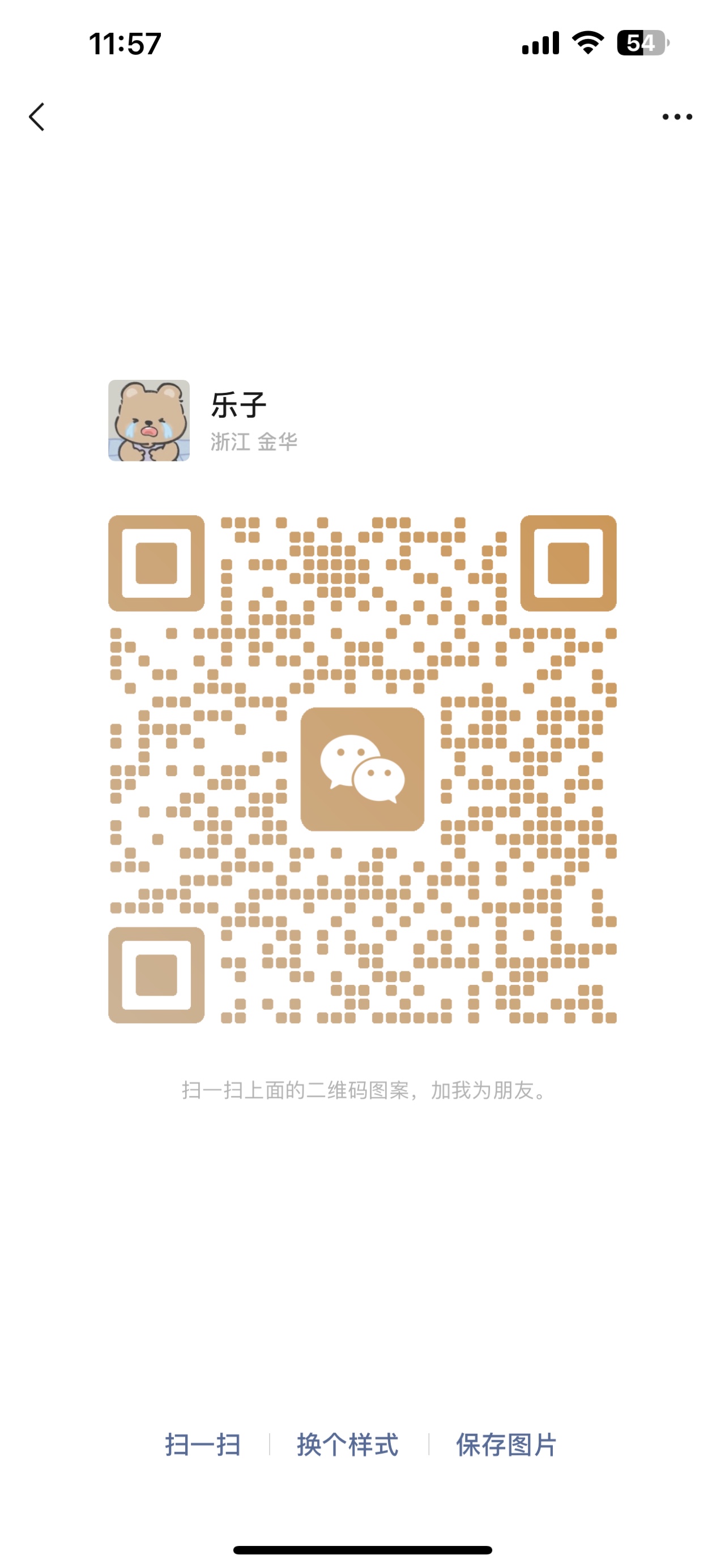Go back using the top-left arrow

(x=37, y=117)
